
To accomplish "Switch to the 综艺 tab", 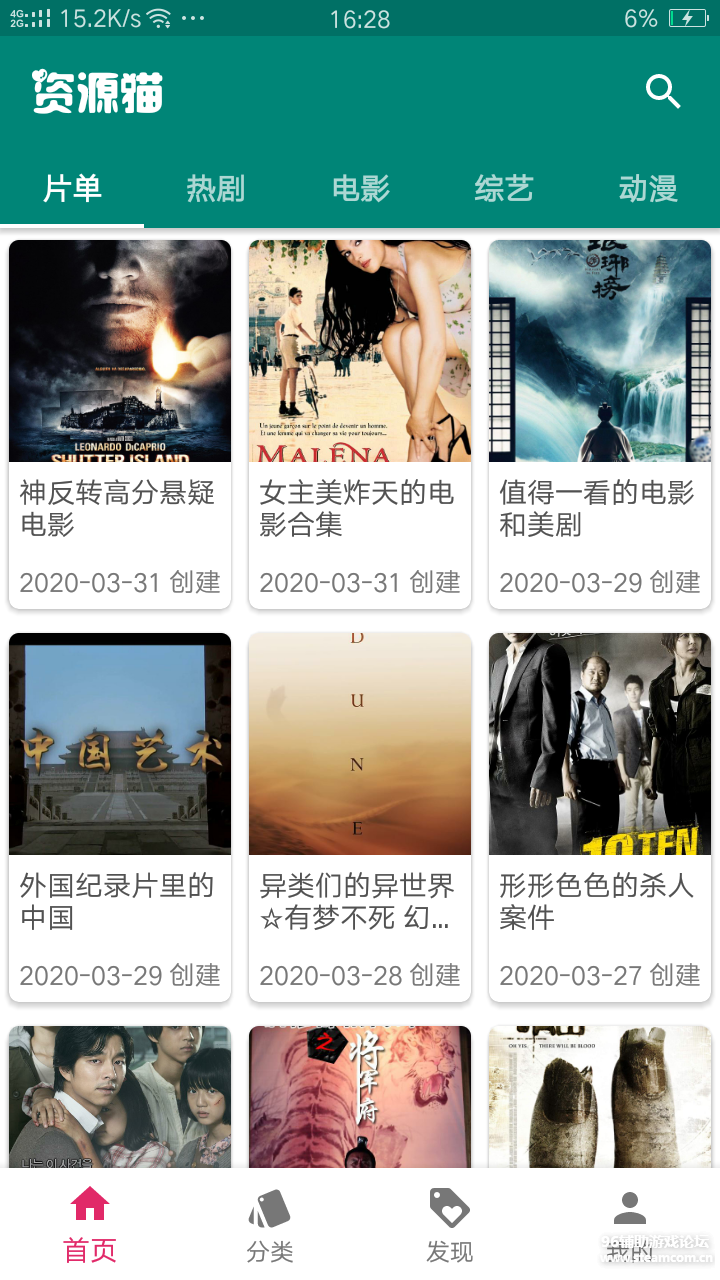I will point(504,189).
